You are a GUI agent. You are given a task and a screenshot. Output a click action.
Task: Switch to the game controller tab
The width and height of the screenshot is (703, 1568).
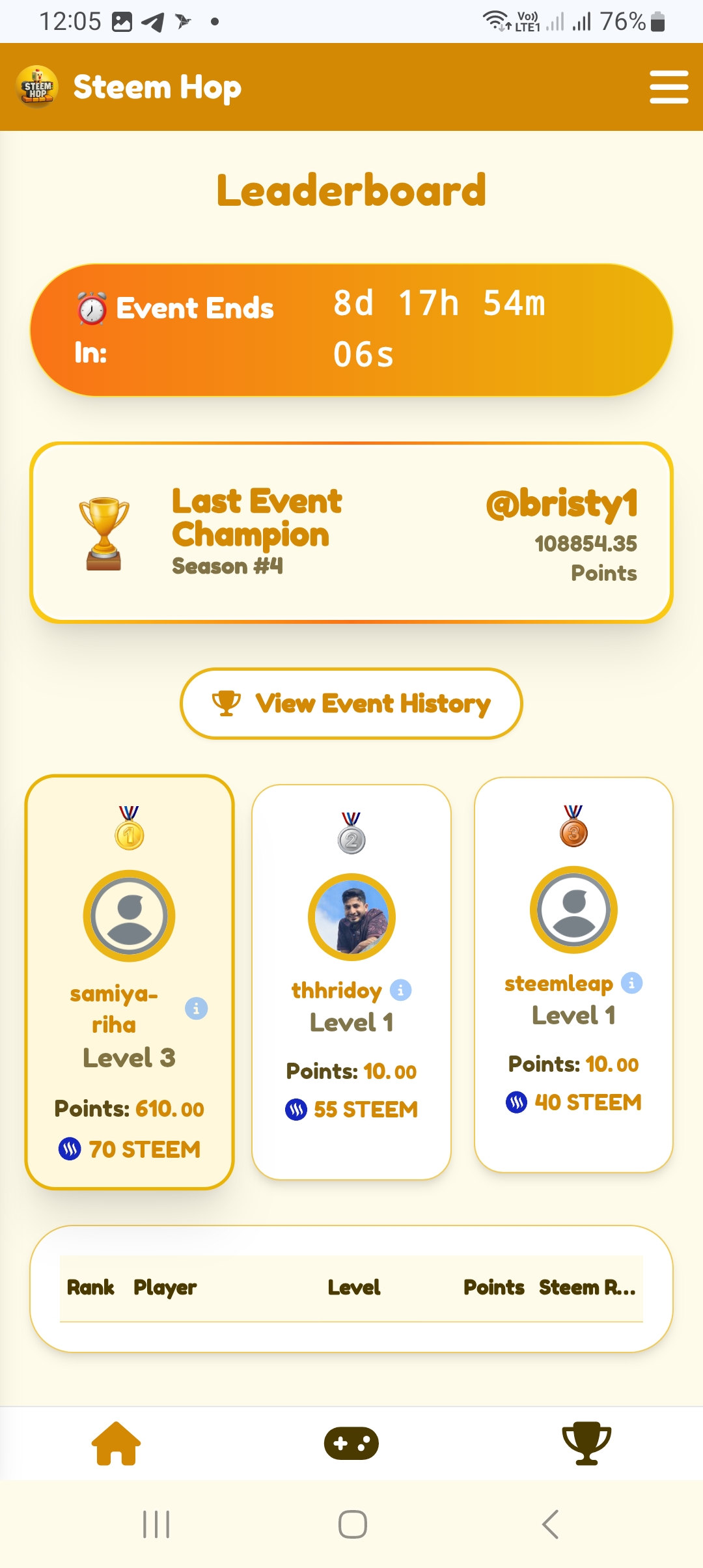[351, 1444]
